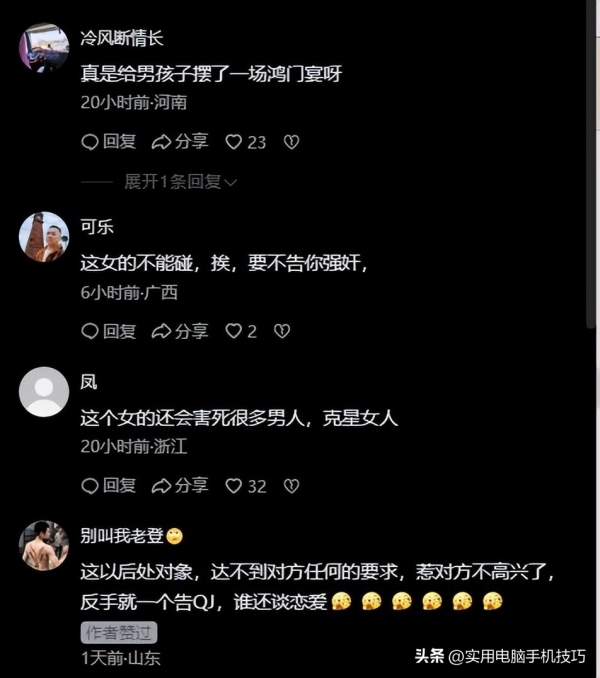Screen dimensions: 600x678
Task: Share 冷风断情长's comment
Action: [180, 142]
